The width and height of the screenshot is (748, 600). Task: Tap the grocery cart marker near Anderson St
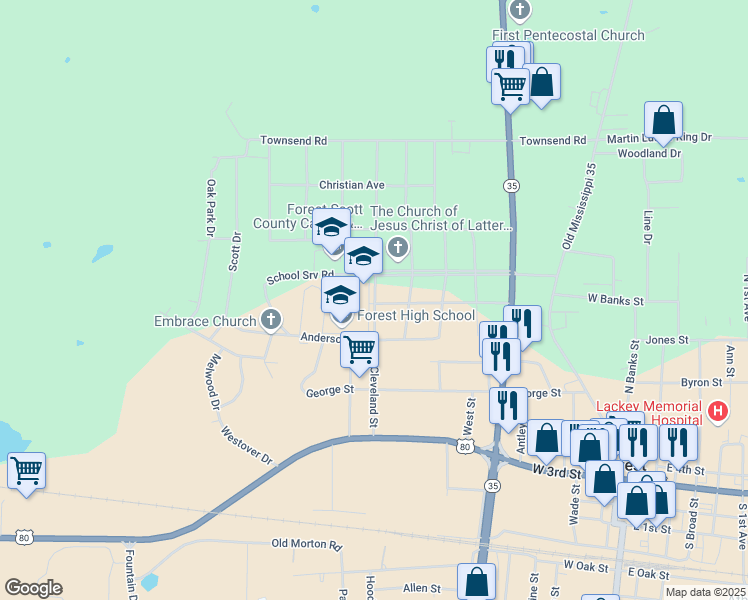coord(359,349)
